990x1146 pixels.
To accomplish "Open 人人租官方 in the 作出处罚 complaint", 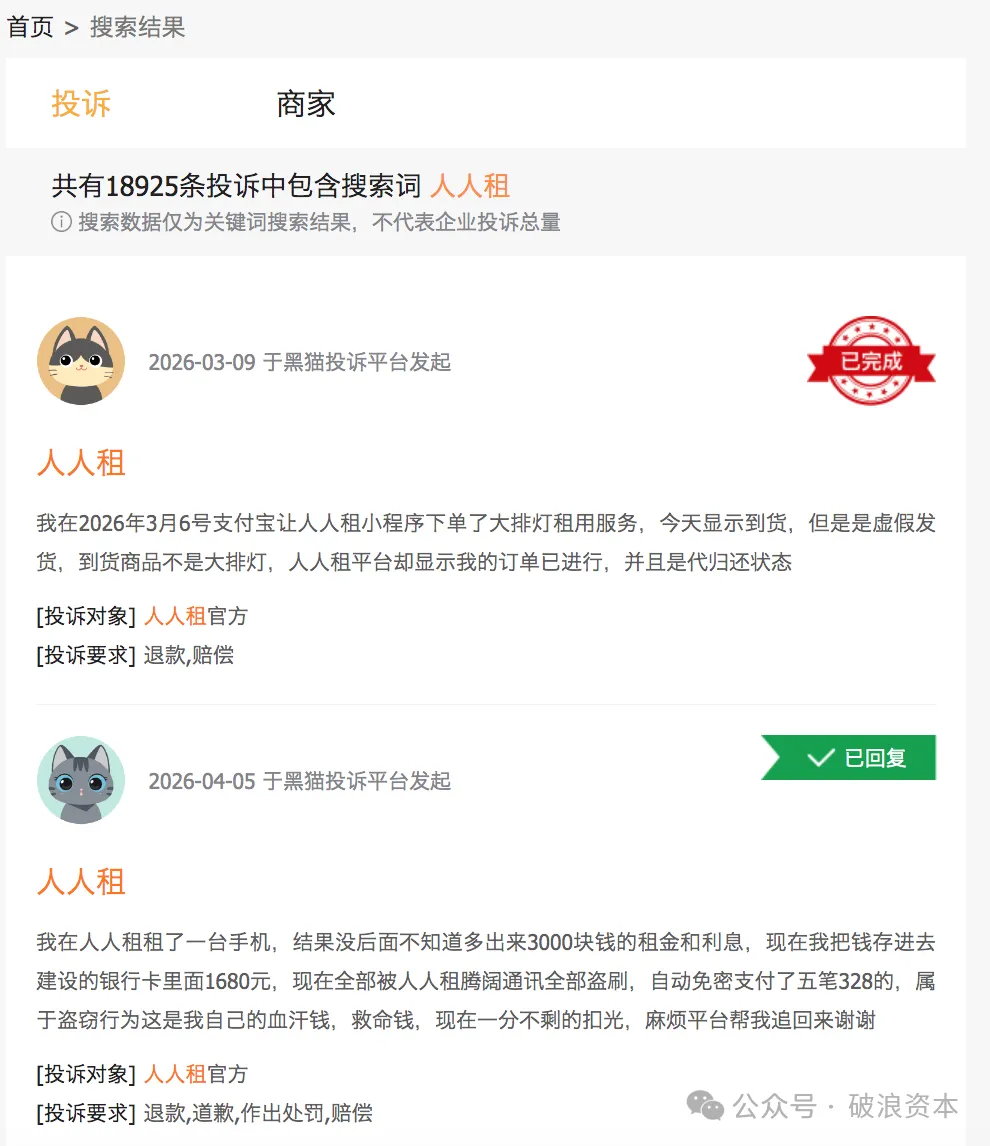I will click(195, 1074).
